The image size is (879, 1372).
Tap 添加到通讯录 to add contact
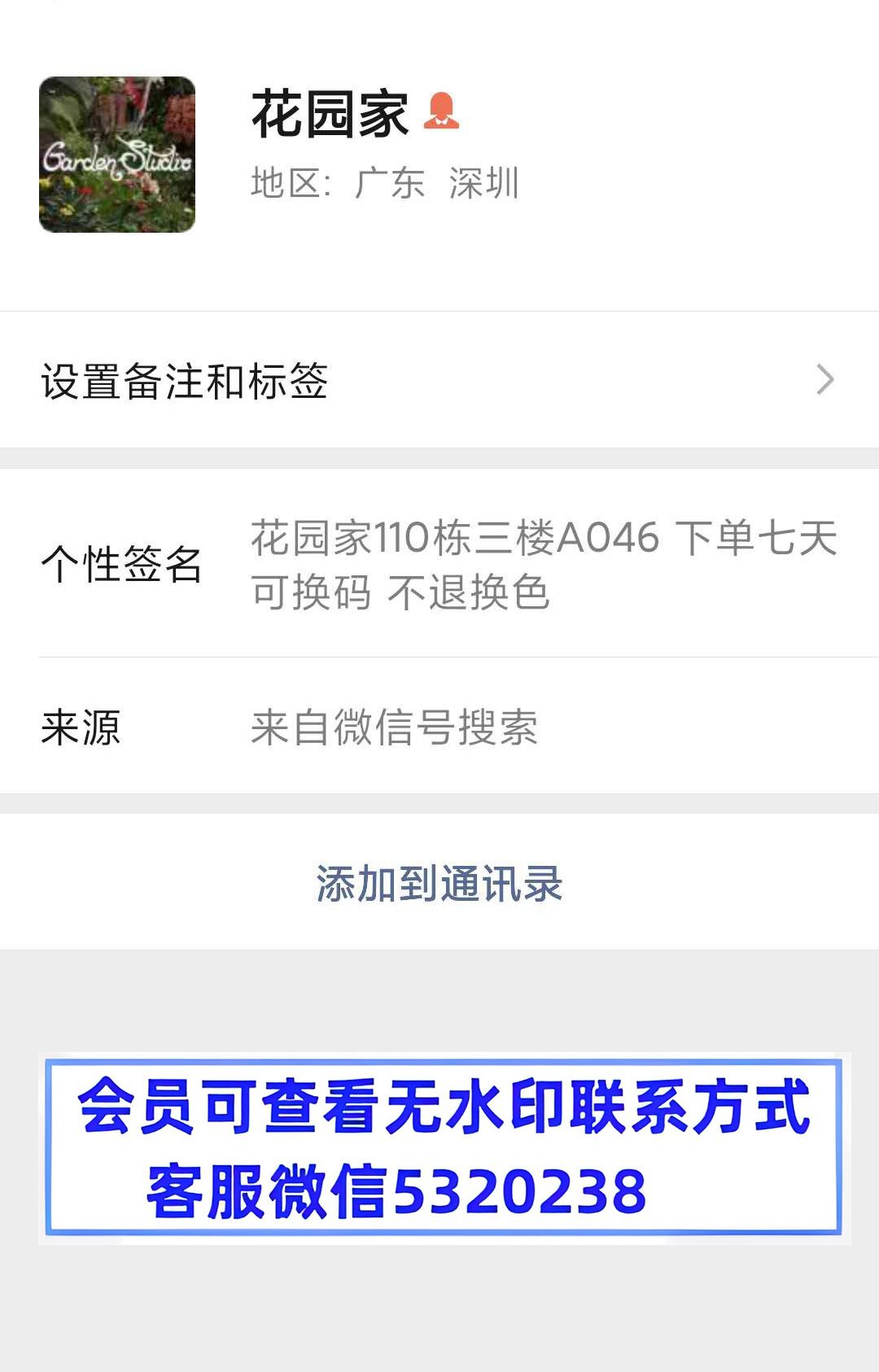tap(439, 883)
